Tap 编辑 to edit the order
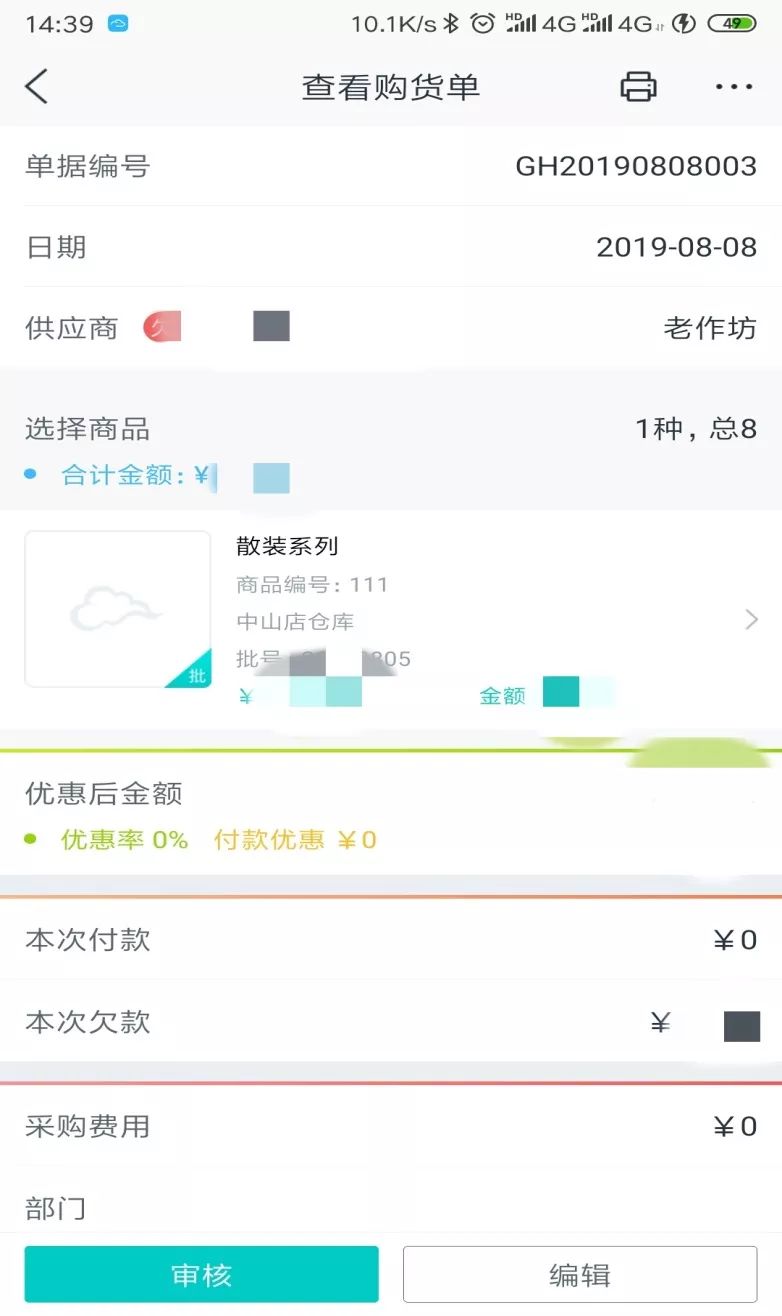The width and height of the screenshot is (782, 1316). (579, 1274)
